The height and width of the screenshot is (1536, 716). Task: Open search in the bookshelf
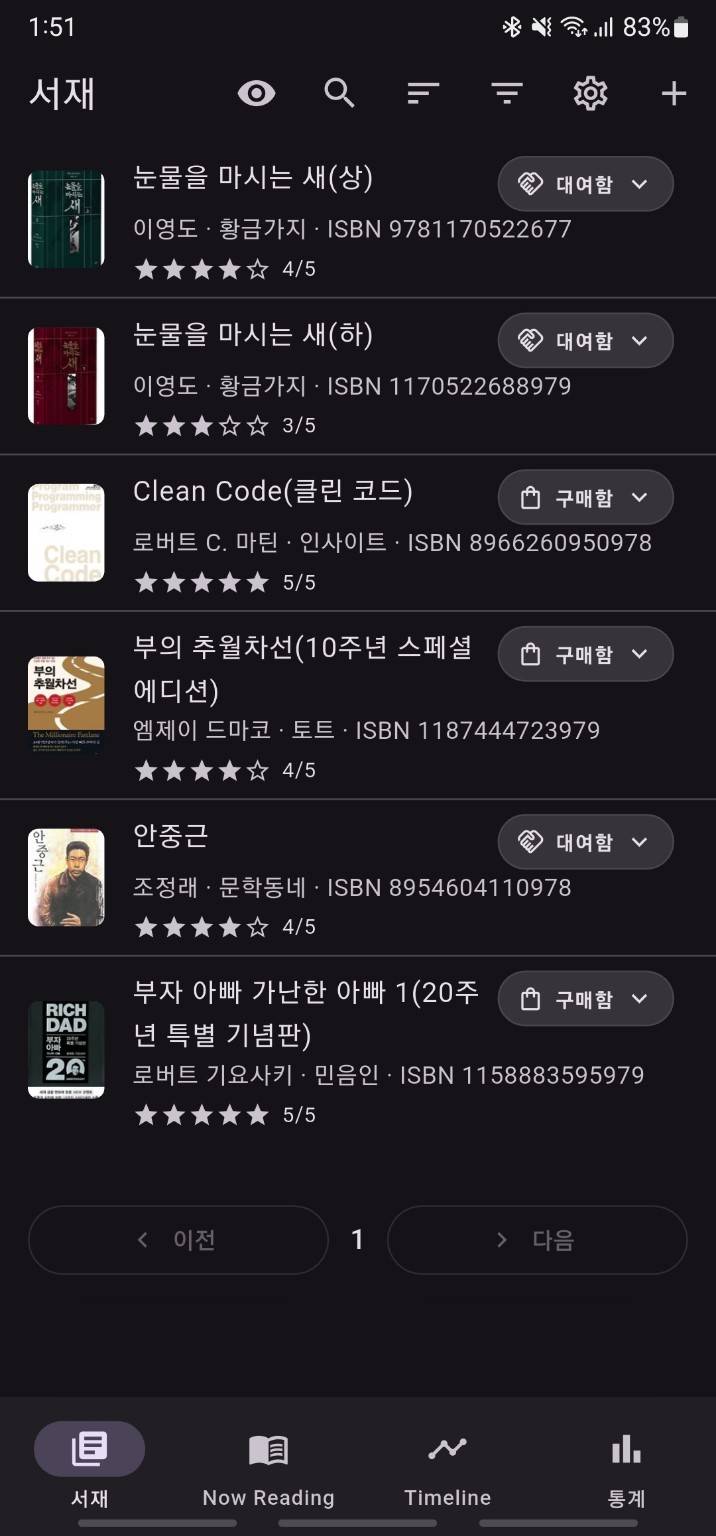[x=340, y=94]
